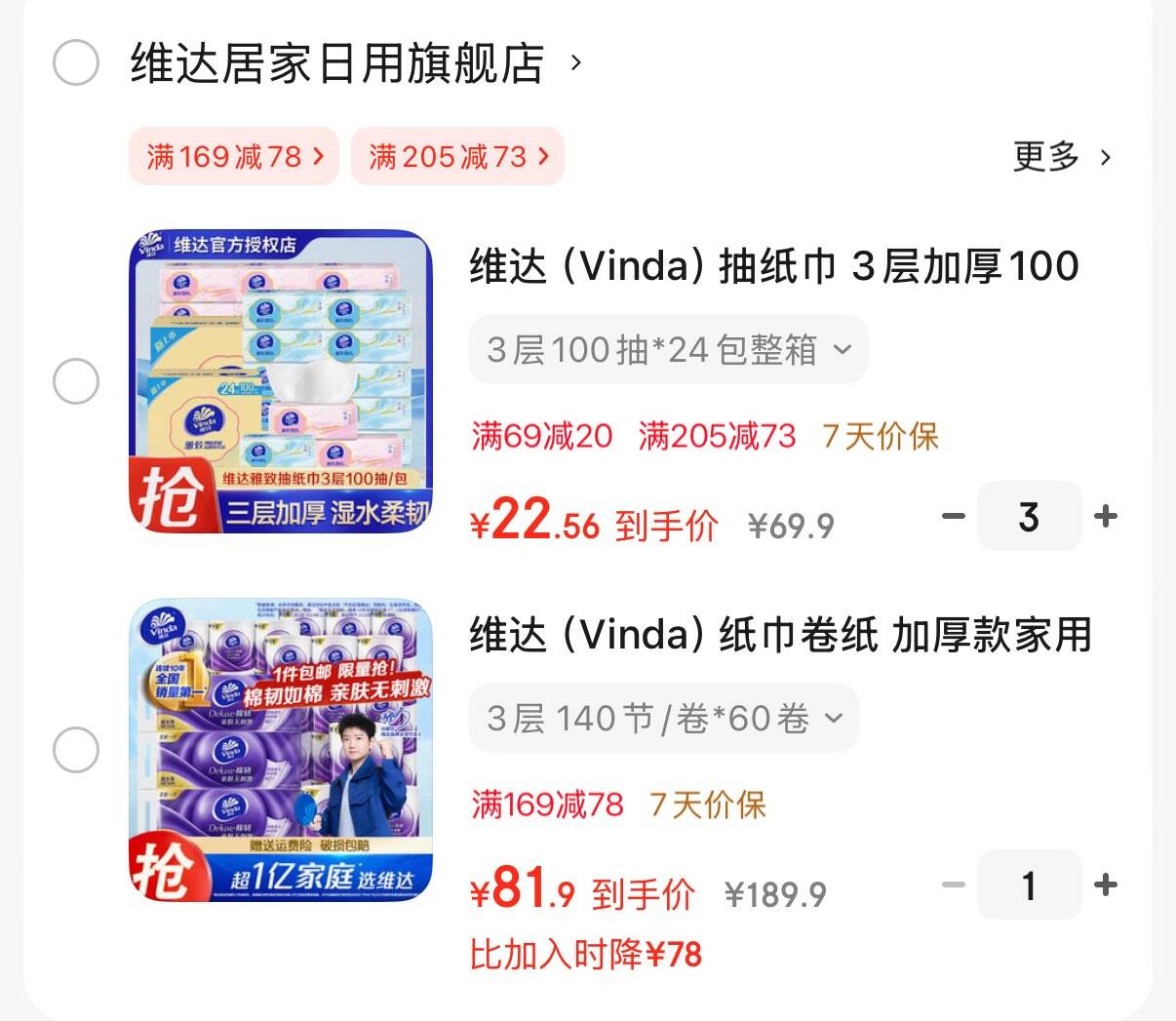Change the 3层140节/卷*60卷 specification

pyautogui.click(x=663, y=719)
